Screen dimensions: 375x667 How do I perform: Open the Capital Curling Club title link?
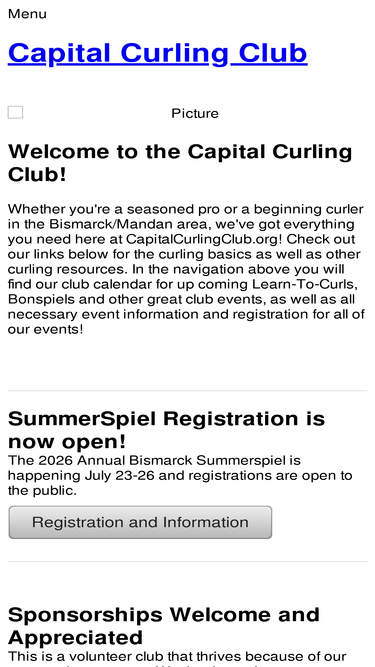click(157, 53)
